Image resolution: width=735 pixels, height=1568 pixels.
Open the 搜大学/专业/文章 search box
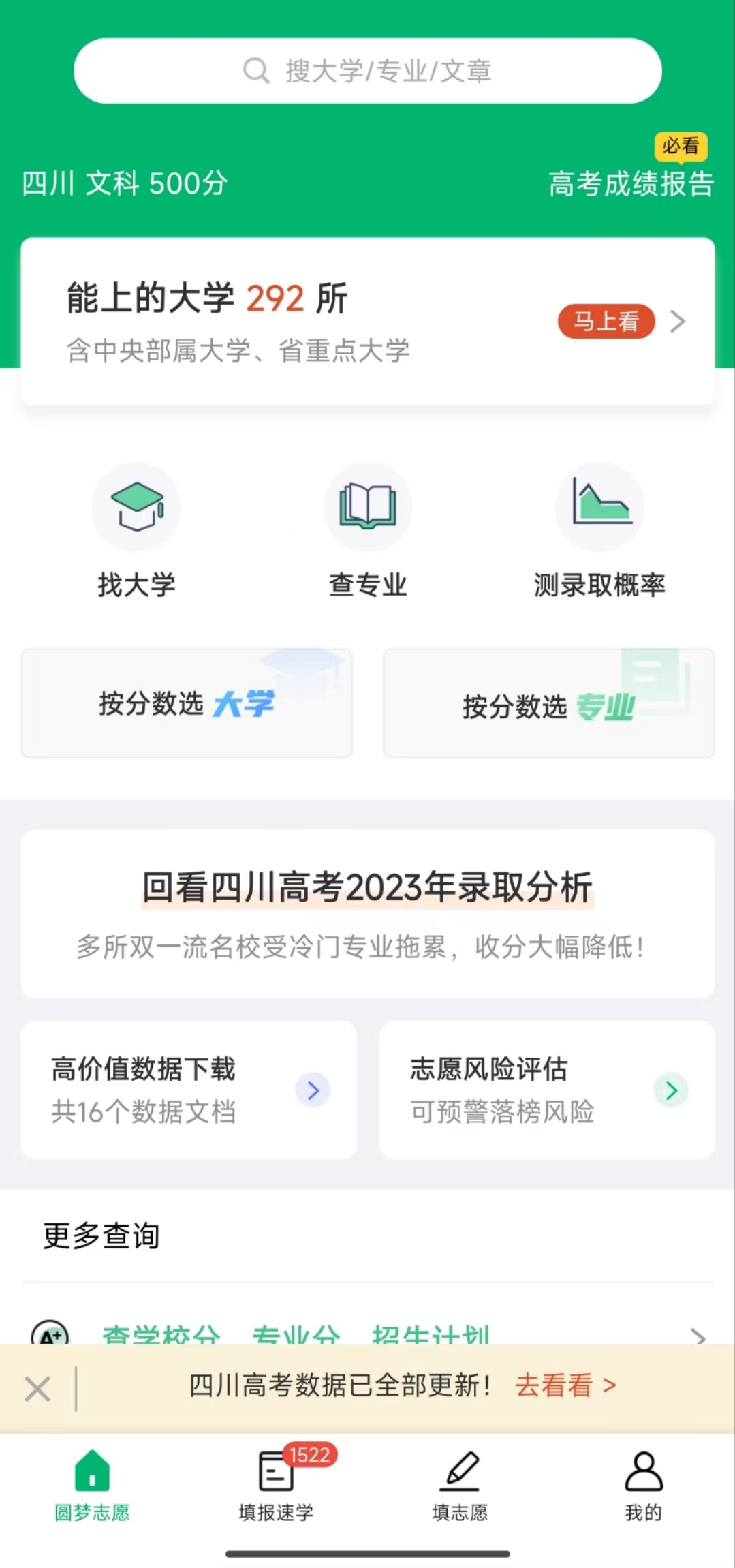coord(367,71)
